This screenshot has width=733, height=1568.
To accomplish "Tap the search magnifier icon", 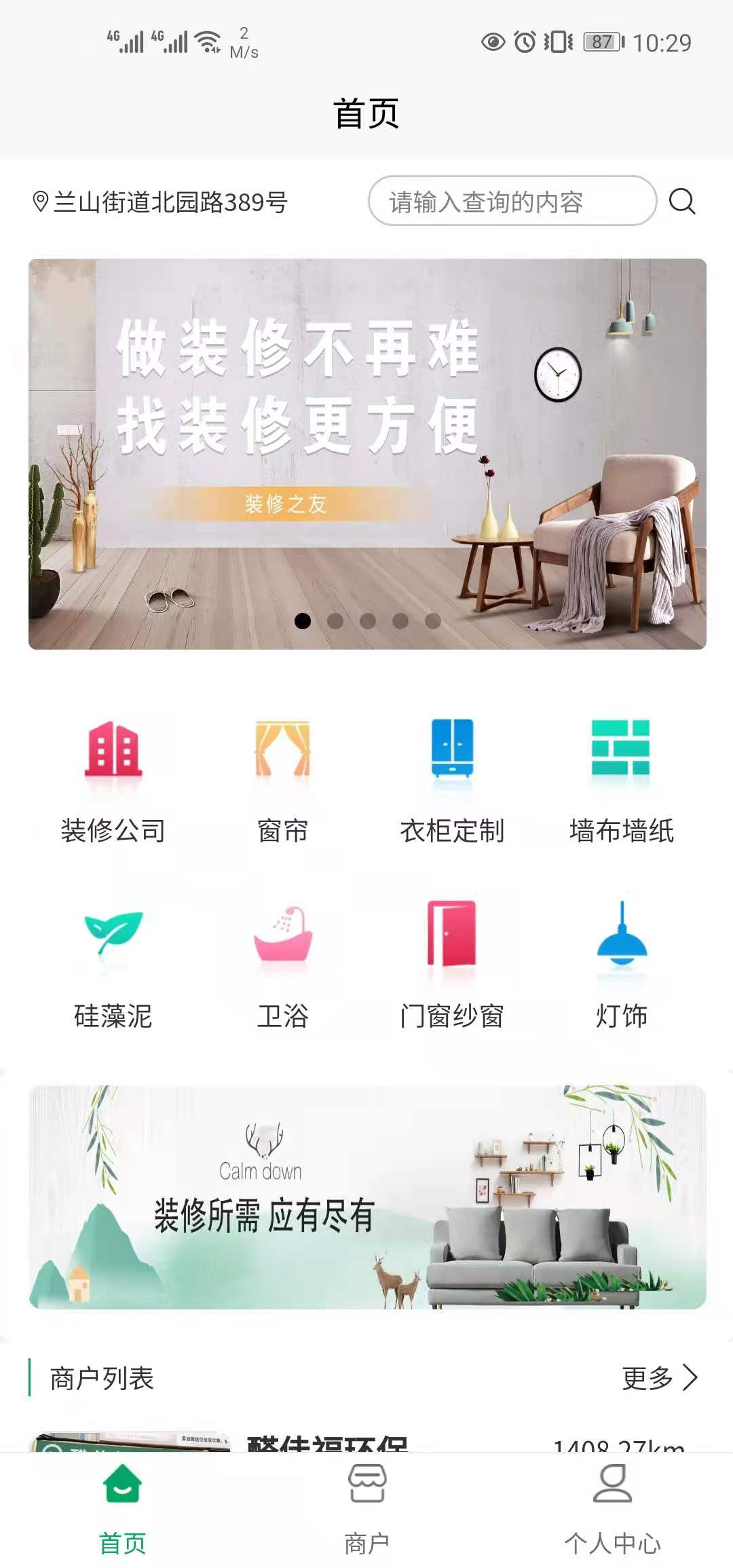I will click(x=681, y=202).
